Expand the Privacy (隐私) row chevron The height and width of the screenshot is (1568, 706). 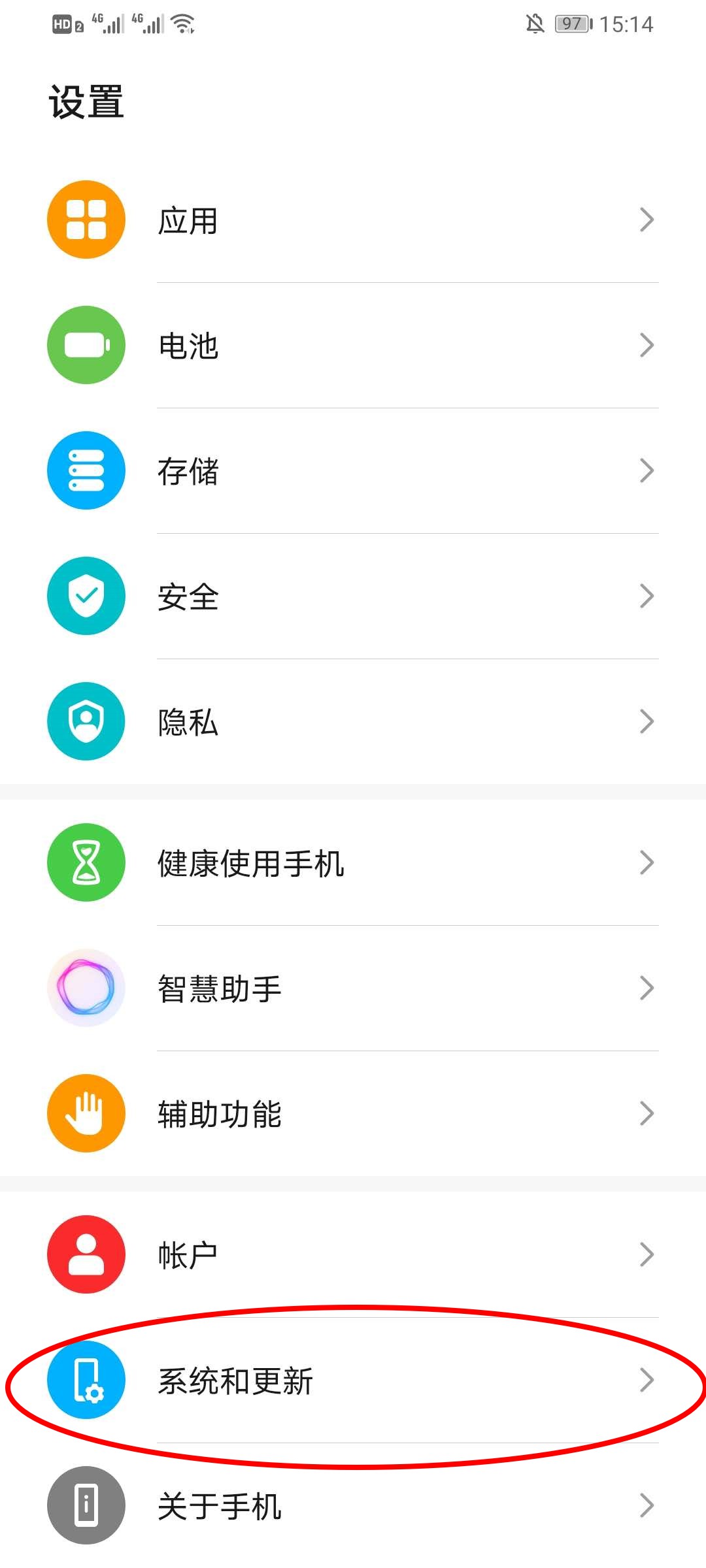point(647,721)
